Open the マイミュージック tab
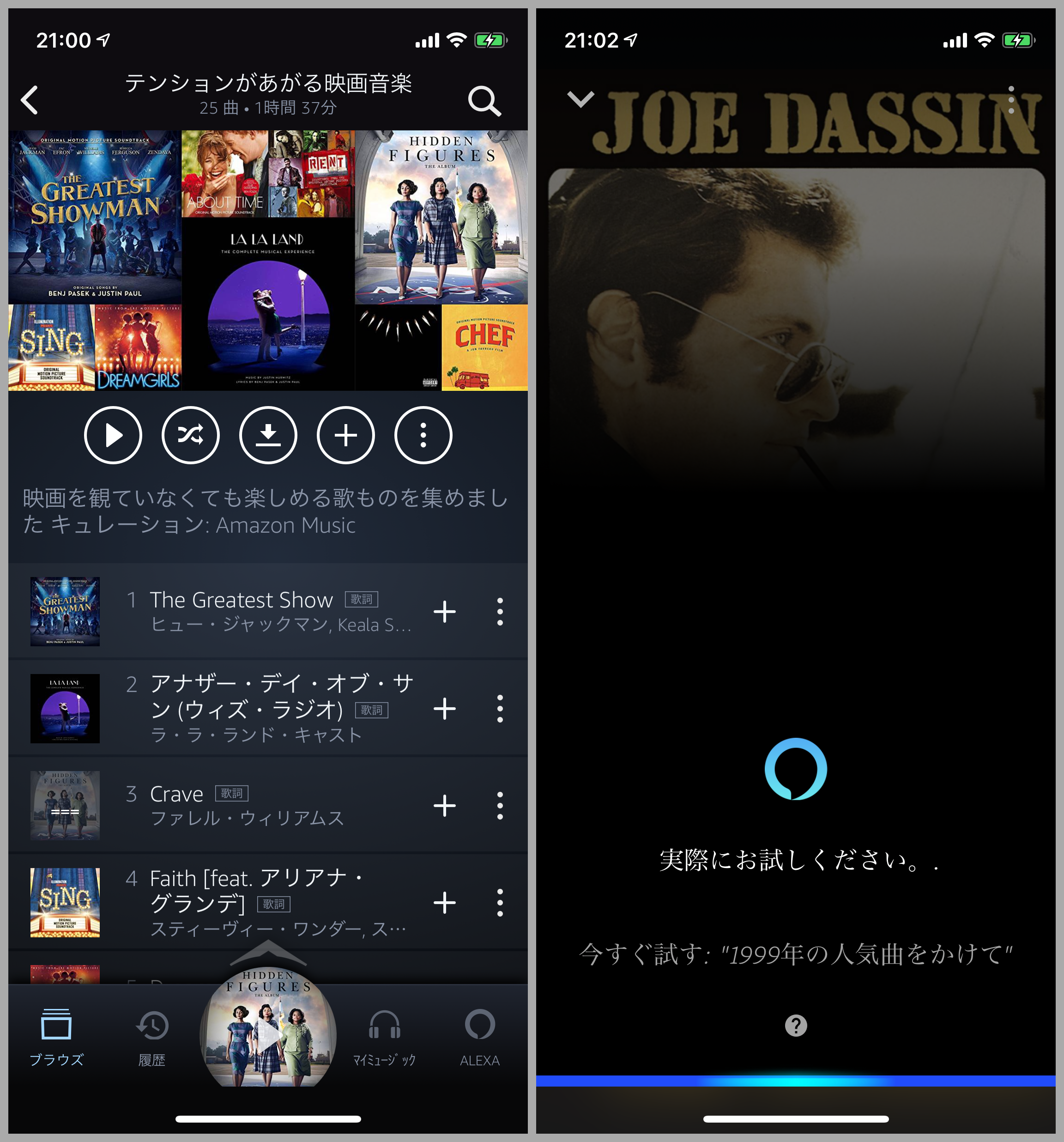 tap(384, 1037)
